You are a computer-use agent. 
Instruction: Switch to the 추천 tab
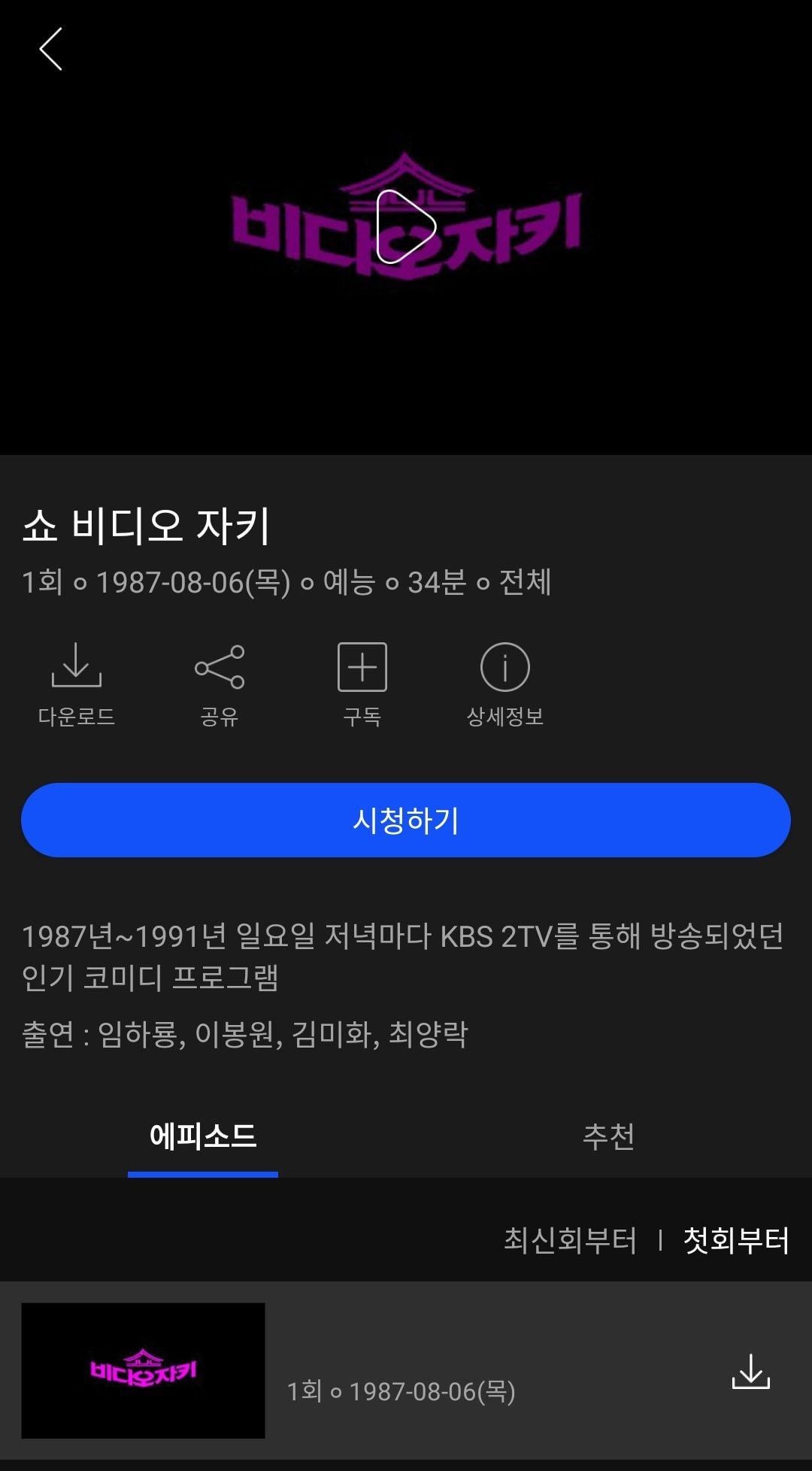pyautogui.click(x=608, y=1136)
